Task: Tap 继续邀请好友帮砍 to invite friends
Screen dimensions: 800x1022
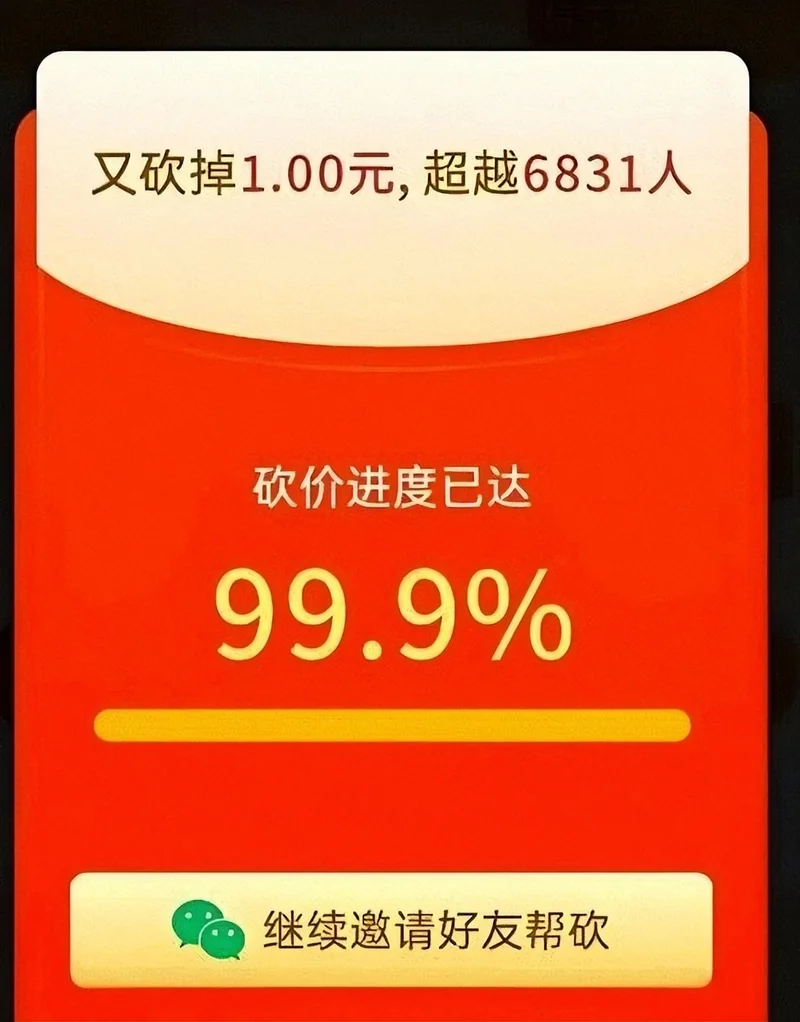Action: (x=392, y=930)
